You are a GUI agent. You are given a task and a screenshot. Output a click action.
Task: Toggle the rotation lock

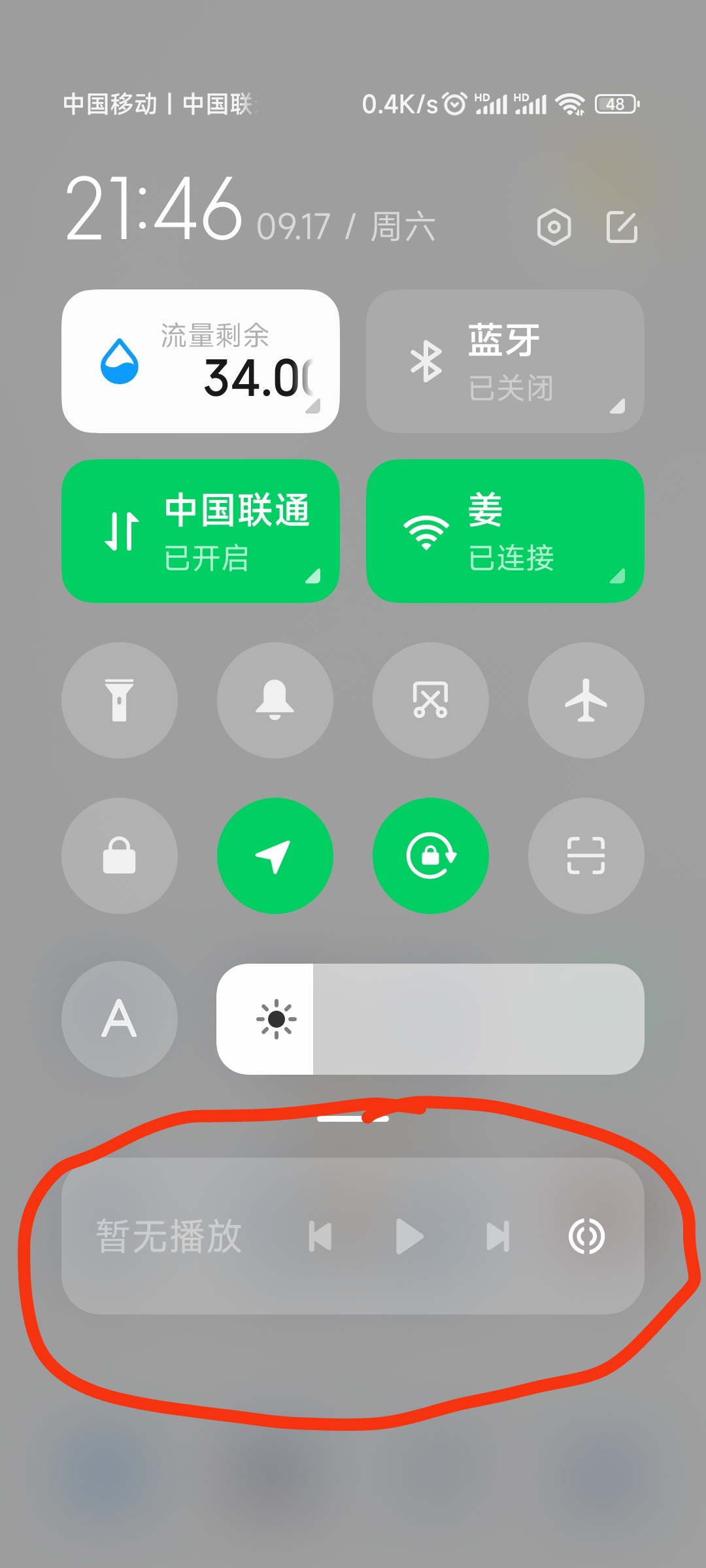[431, 856]
